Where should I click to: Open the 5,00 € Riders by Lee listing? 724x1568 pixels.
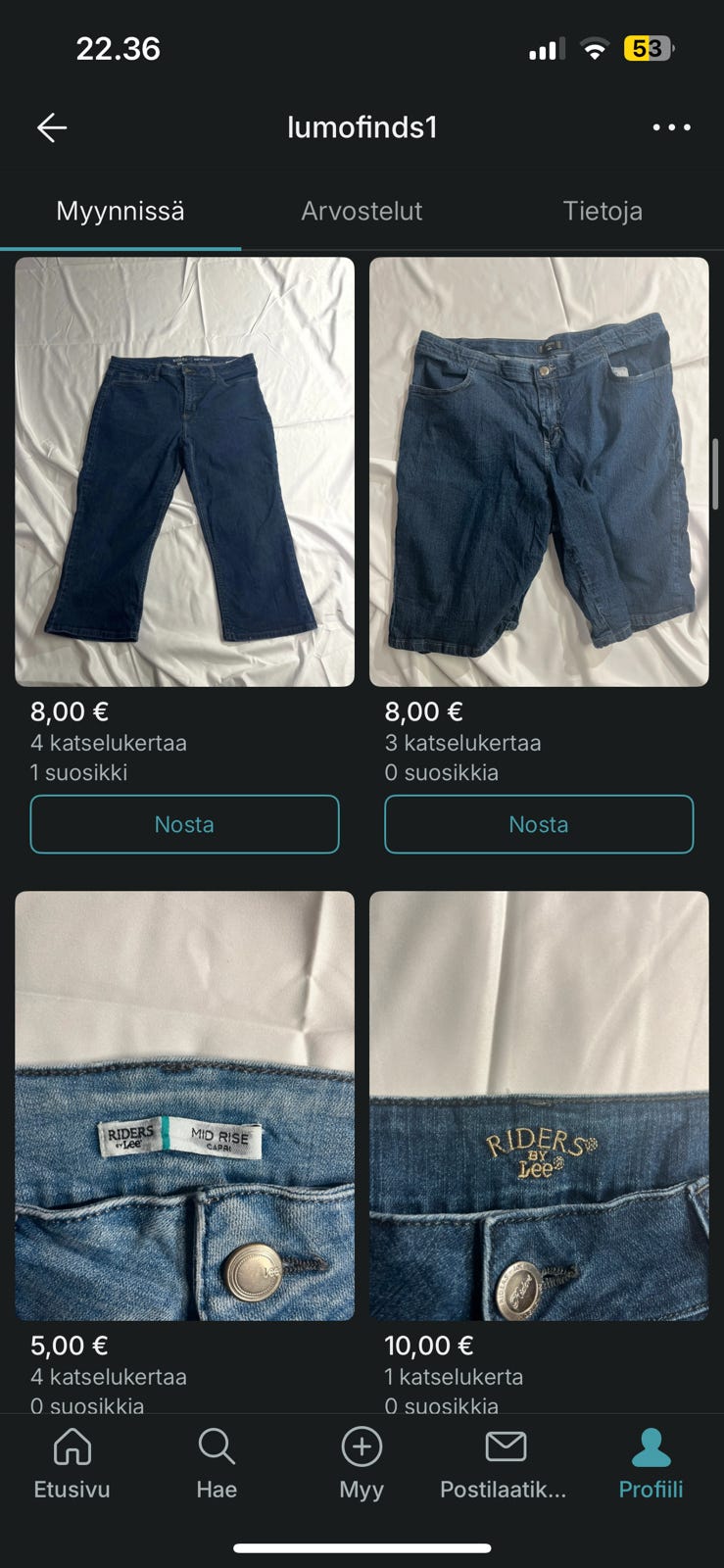point(184,1102)
